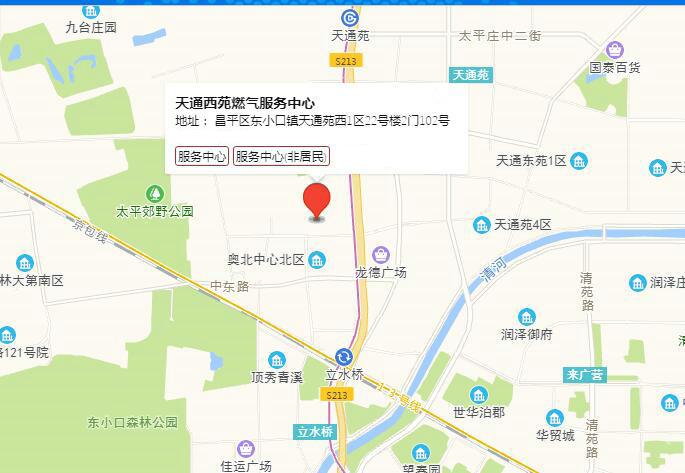Tap the 立水桥 subway station icon
685x473 pixels.
click(344, 357)
